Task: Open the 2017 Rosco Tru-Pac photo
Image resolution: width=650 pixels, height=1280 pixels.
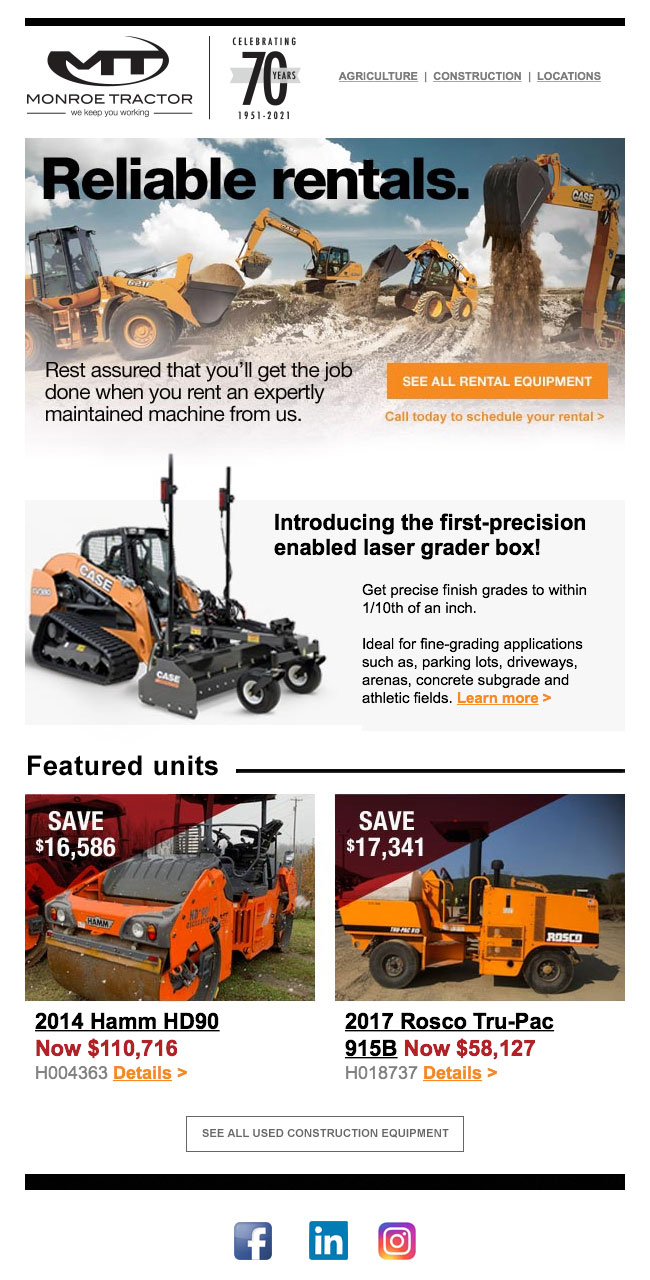Action: click(x=480, y=897)
